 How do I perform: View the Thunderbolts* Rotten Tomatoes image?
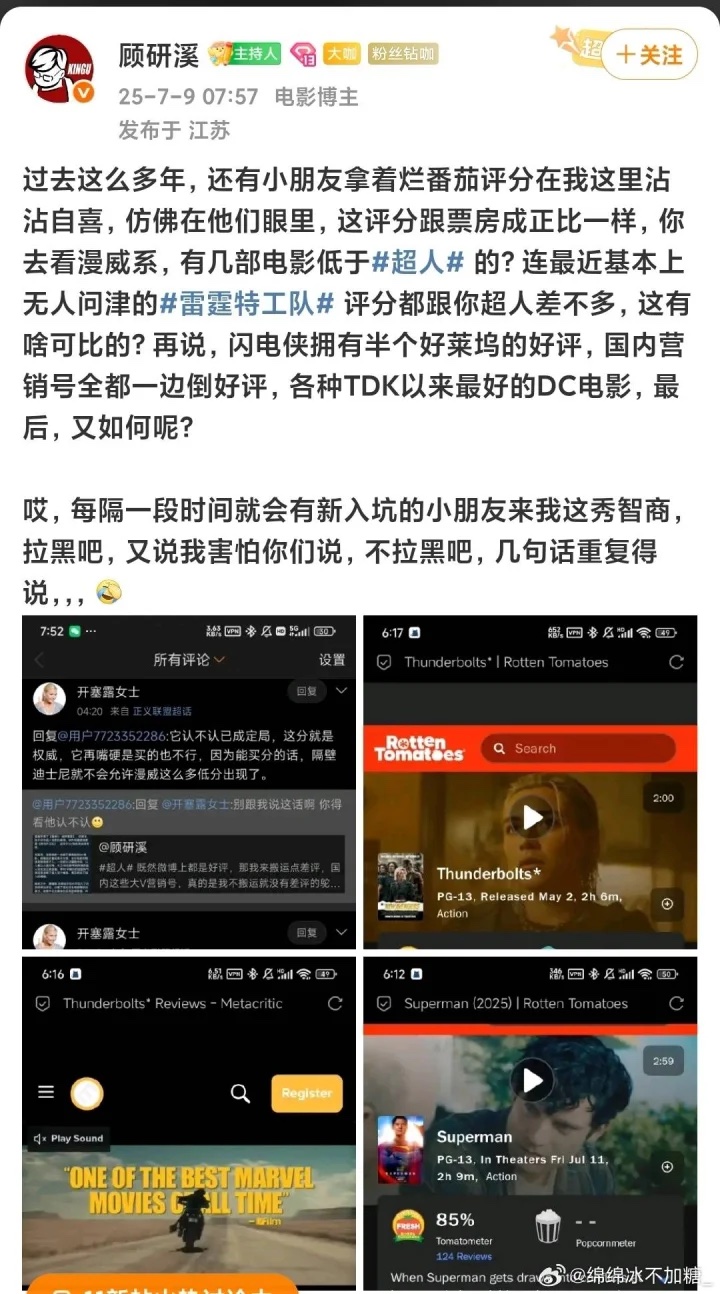click(x=530, y=782)
